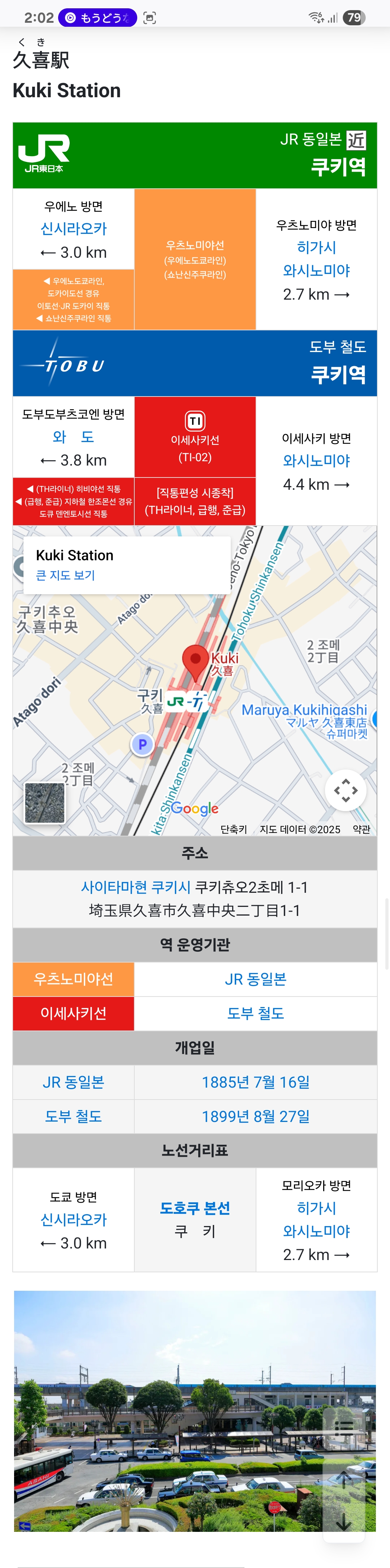Viewport: 390px width, 1568px height.
Task: Toggle fullscreen view of the map
Action: tap(346, 790)
